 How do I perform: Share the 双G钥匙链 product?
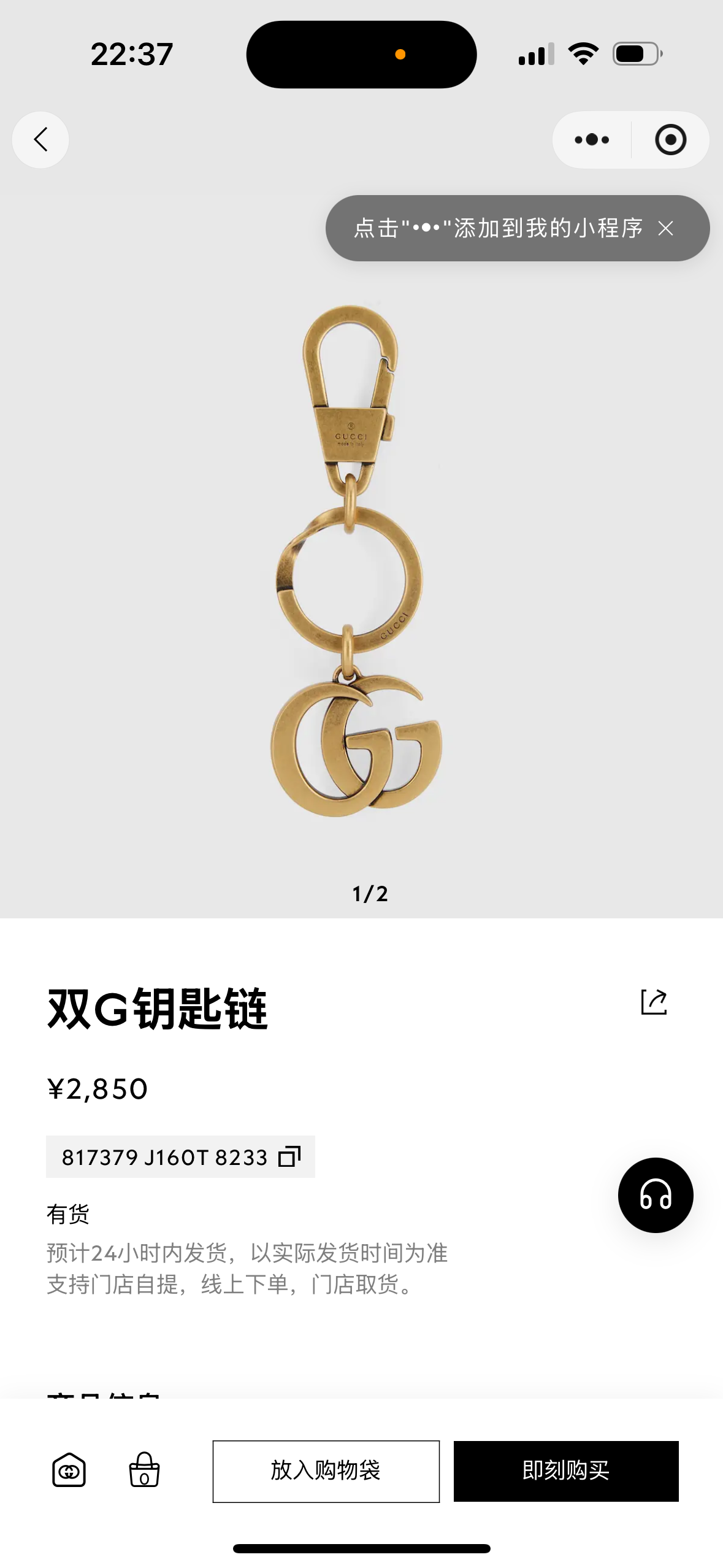[654, 1002]
